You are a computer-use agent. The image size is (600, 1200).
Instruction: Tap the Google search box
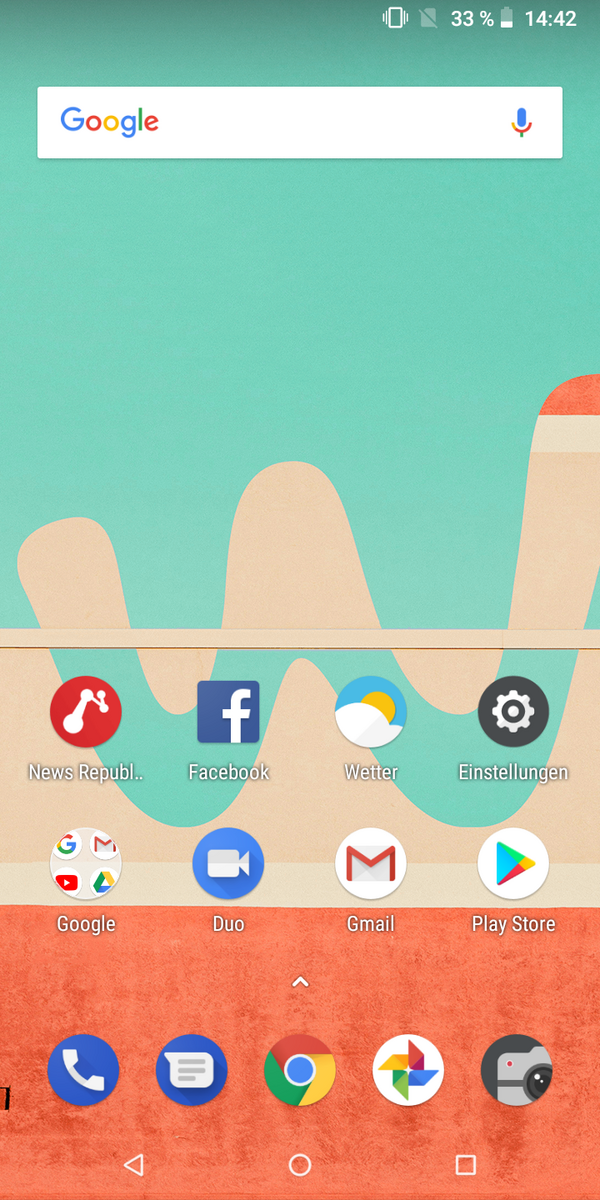point(280,122)
